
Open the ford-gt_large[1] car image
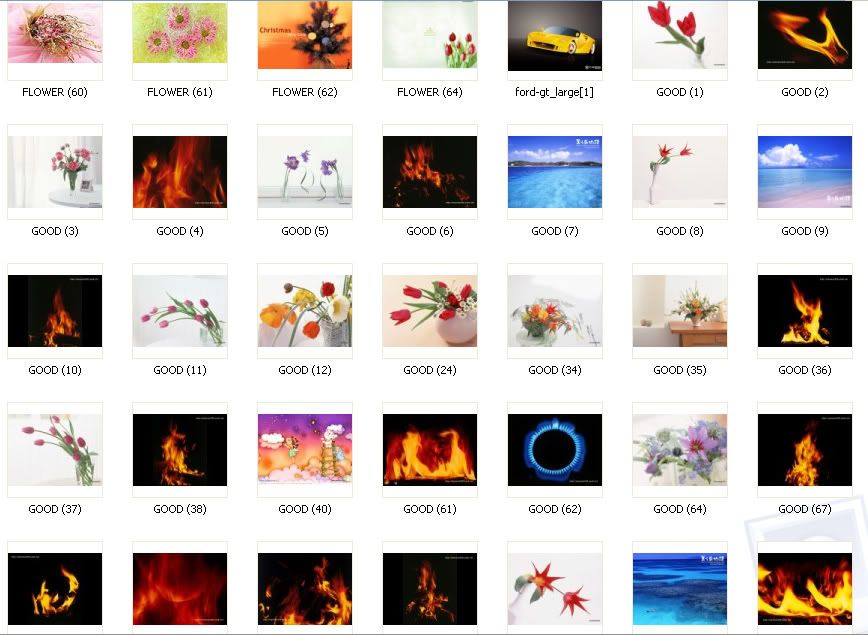pyautogui.click(x=555, y=35)
